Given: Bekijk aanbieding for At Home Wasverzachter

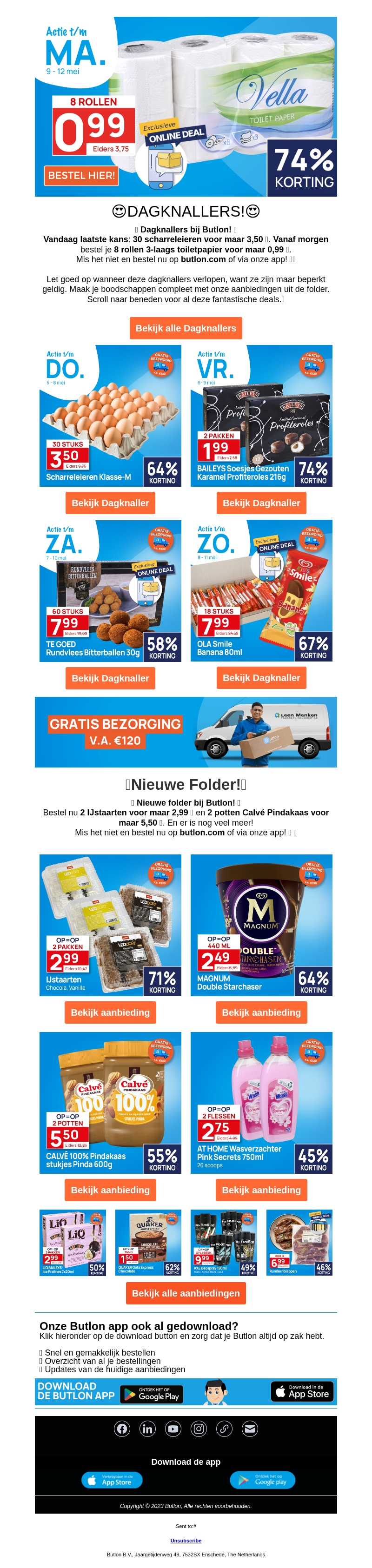Looking at the screenshot, I should 261,1190.
